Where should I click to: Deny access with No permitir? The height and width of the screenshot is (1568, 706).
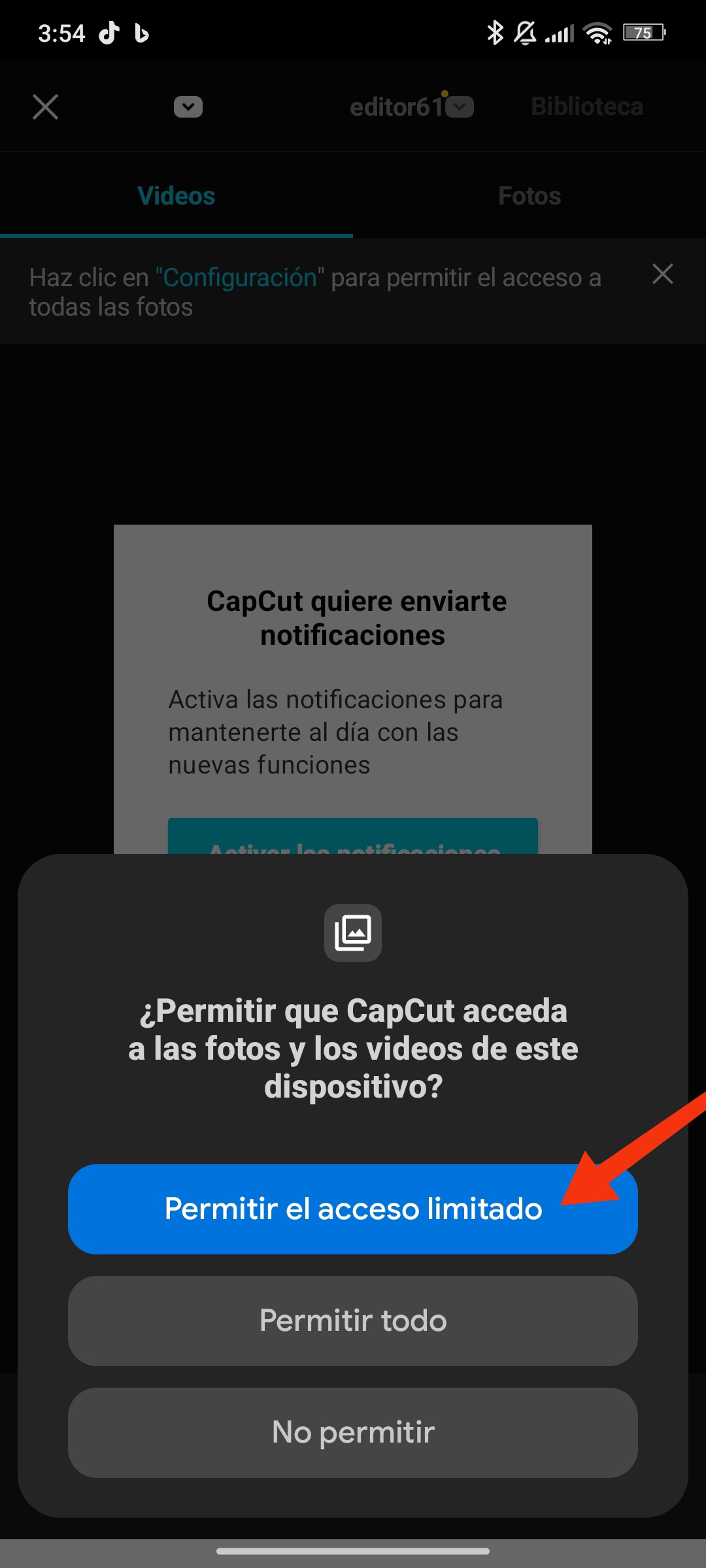(x=353, y=1432)
